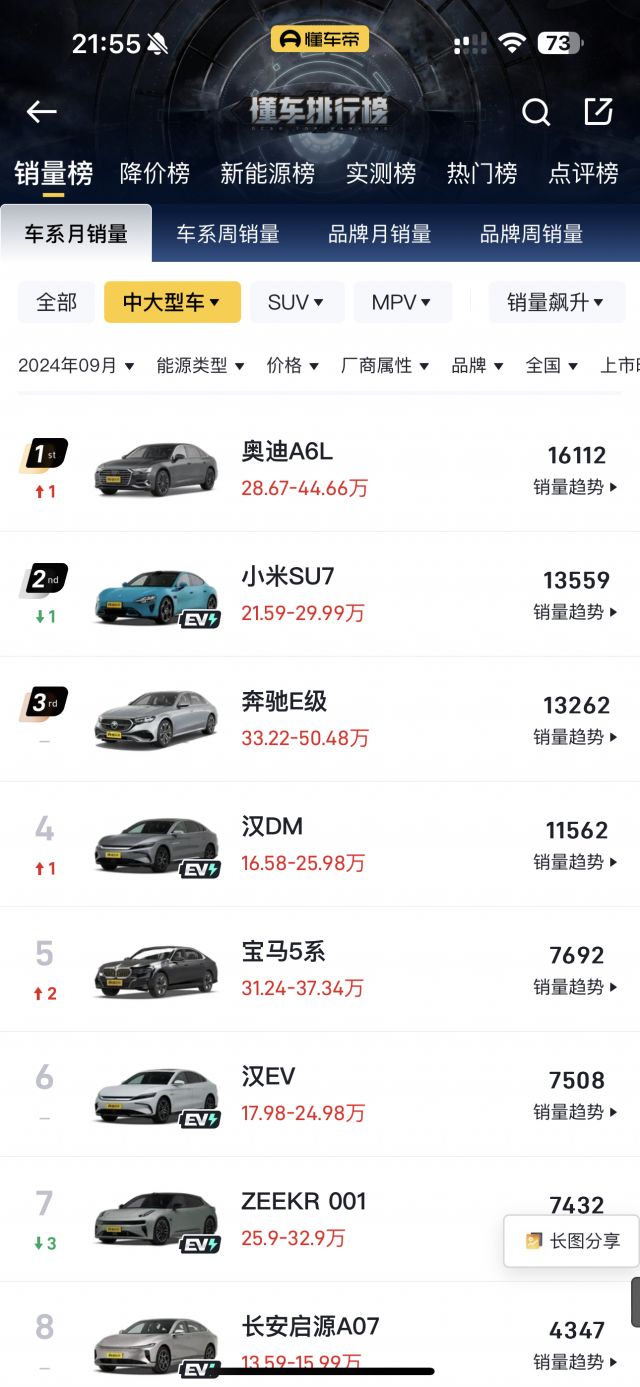This screenshot has height=1387, width=640.
Task: Expand the 能源类型 filter
Action: coord(200,366)
